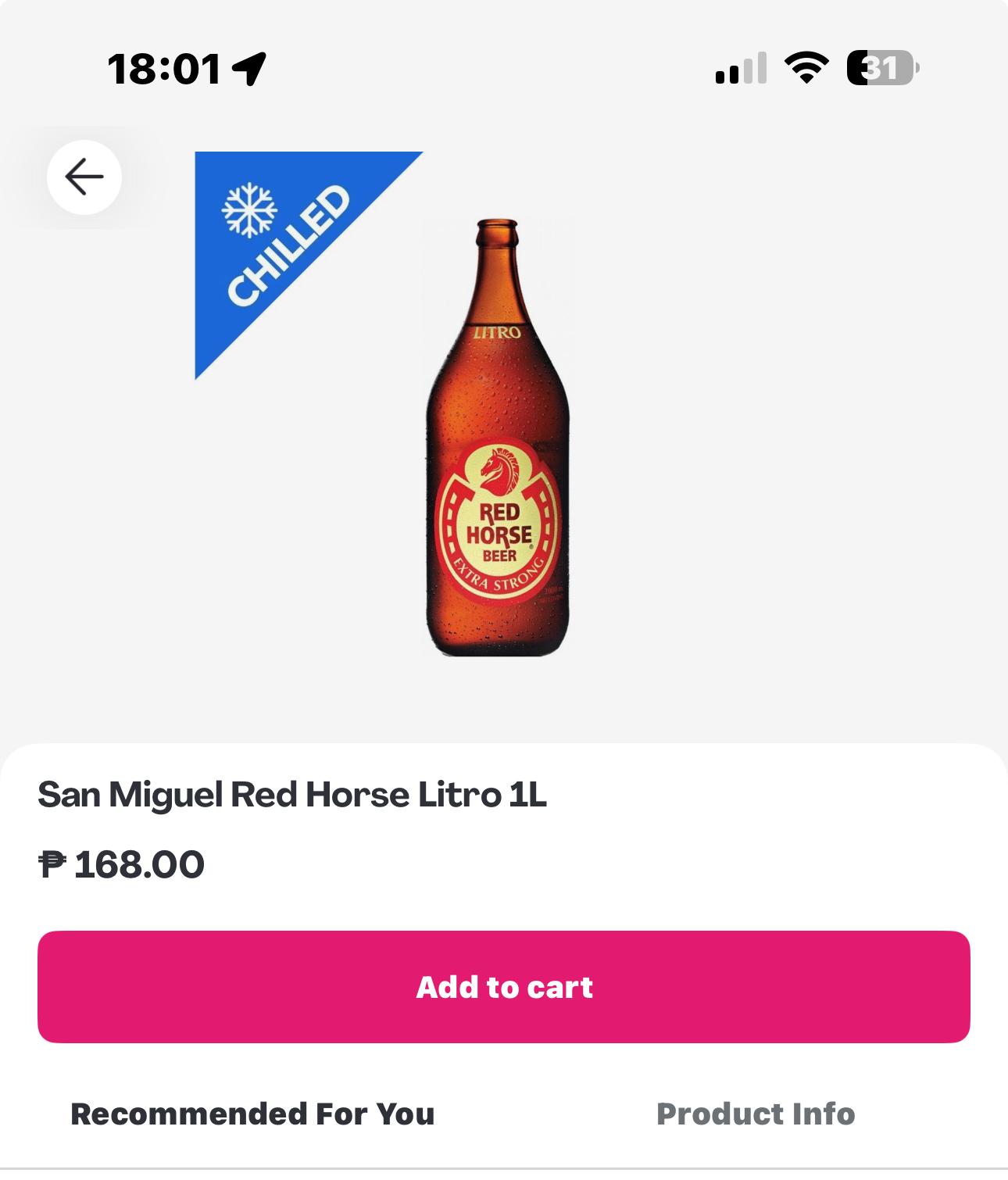The width and height of the screenshot is (1008, 1180).
Task: Select the Recommended For You tab
Action: pos(252,1114)
